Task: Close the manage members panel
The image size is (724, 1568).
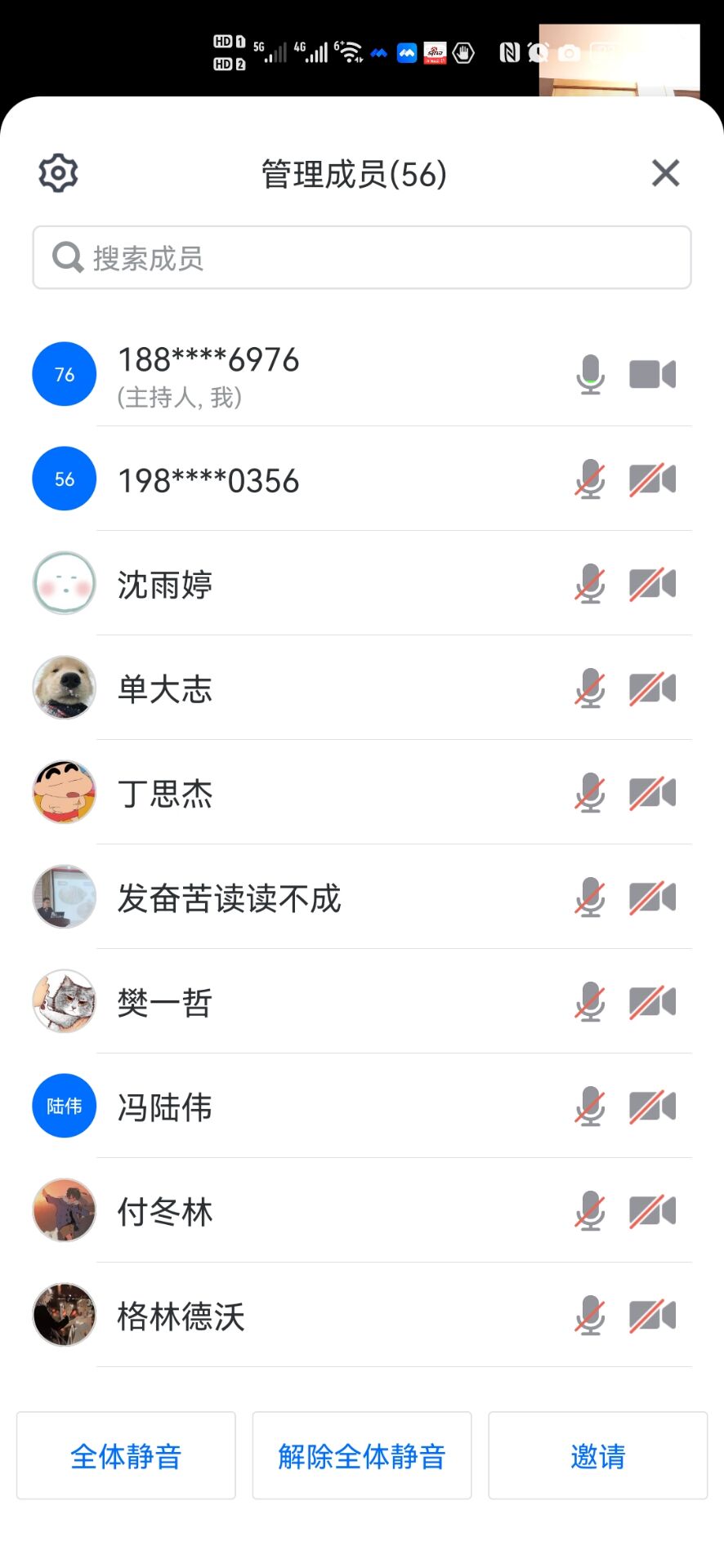Action: (665, 173)
